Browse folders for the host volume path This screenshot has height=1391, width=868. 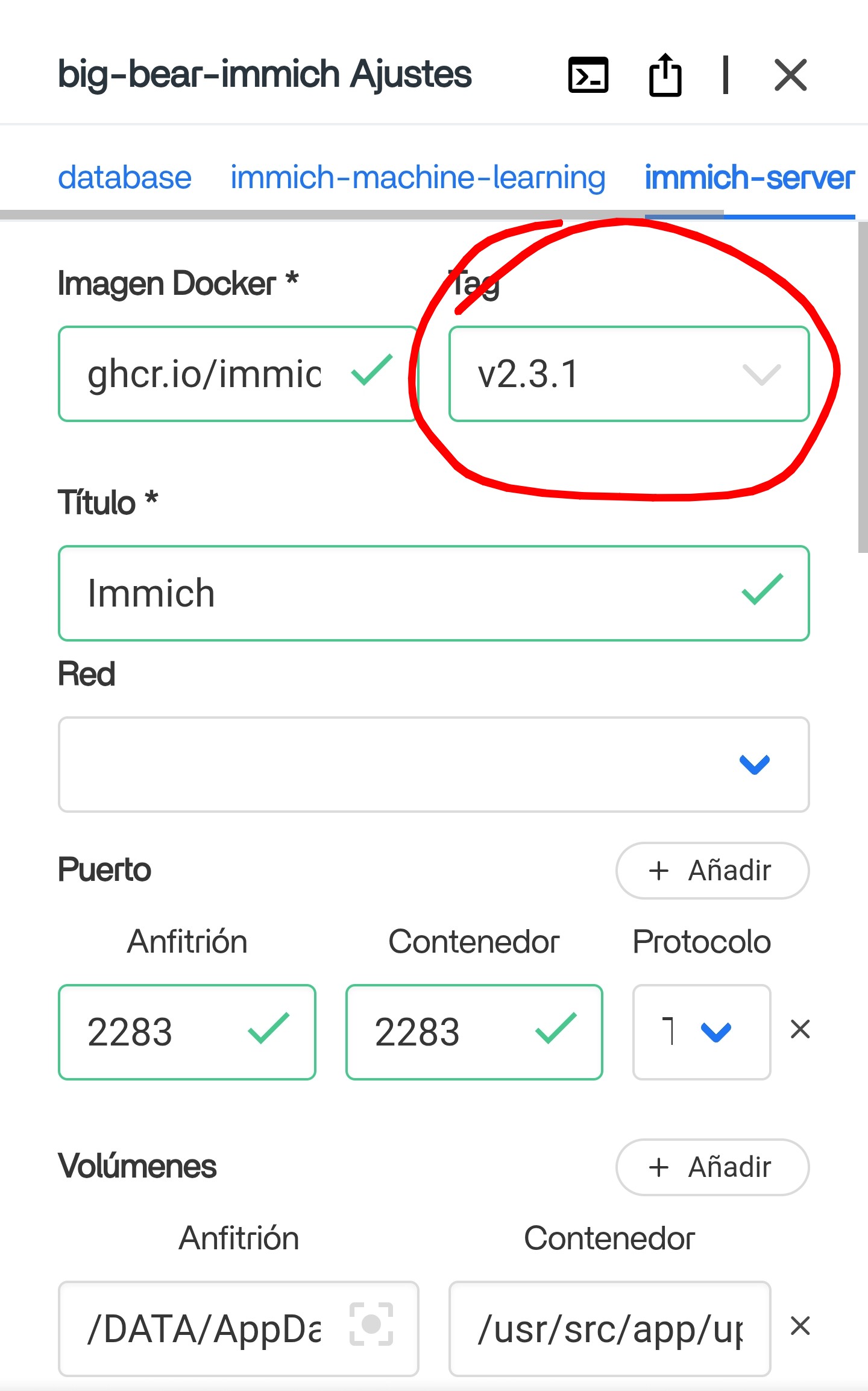[x=371, y=1325]
